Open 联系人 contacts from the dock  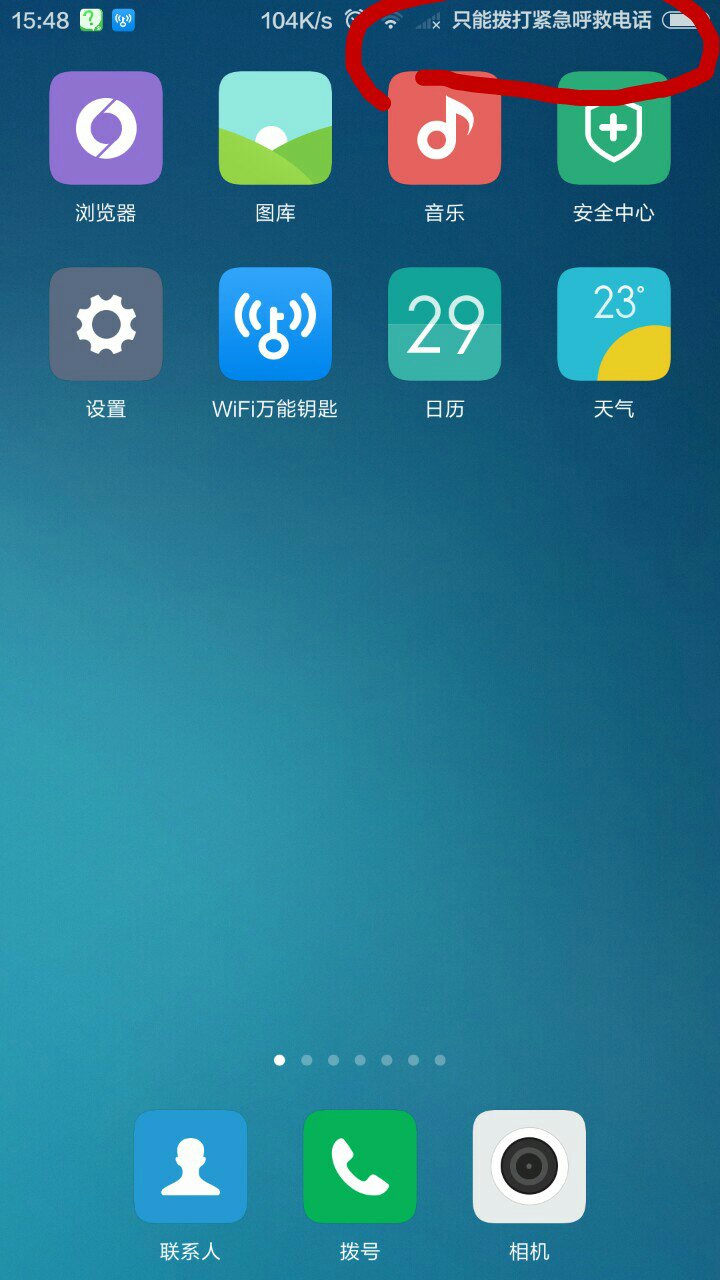pyautogui.click(x=190, y=1165)
